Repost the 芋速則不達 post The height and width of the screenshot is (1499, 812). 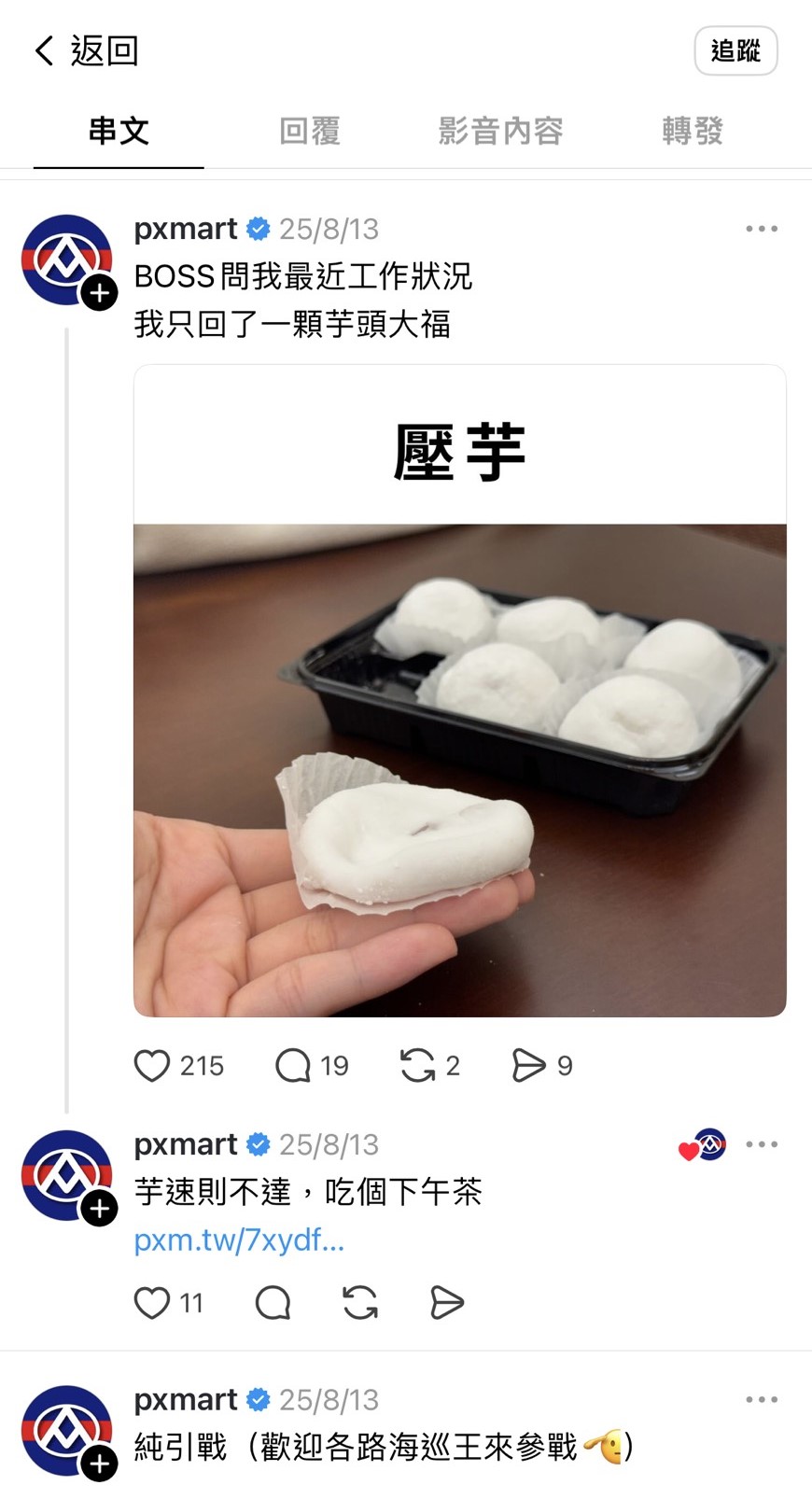coord(360,1302)
